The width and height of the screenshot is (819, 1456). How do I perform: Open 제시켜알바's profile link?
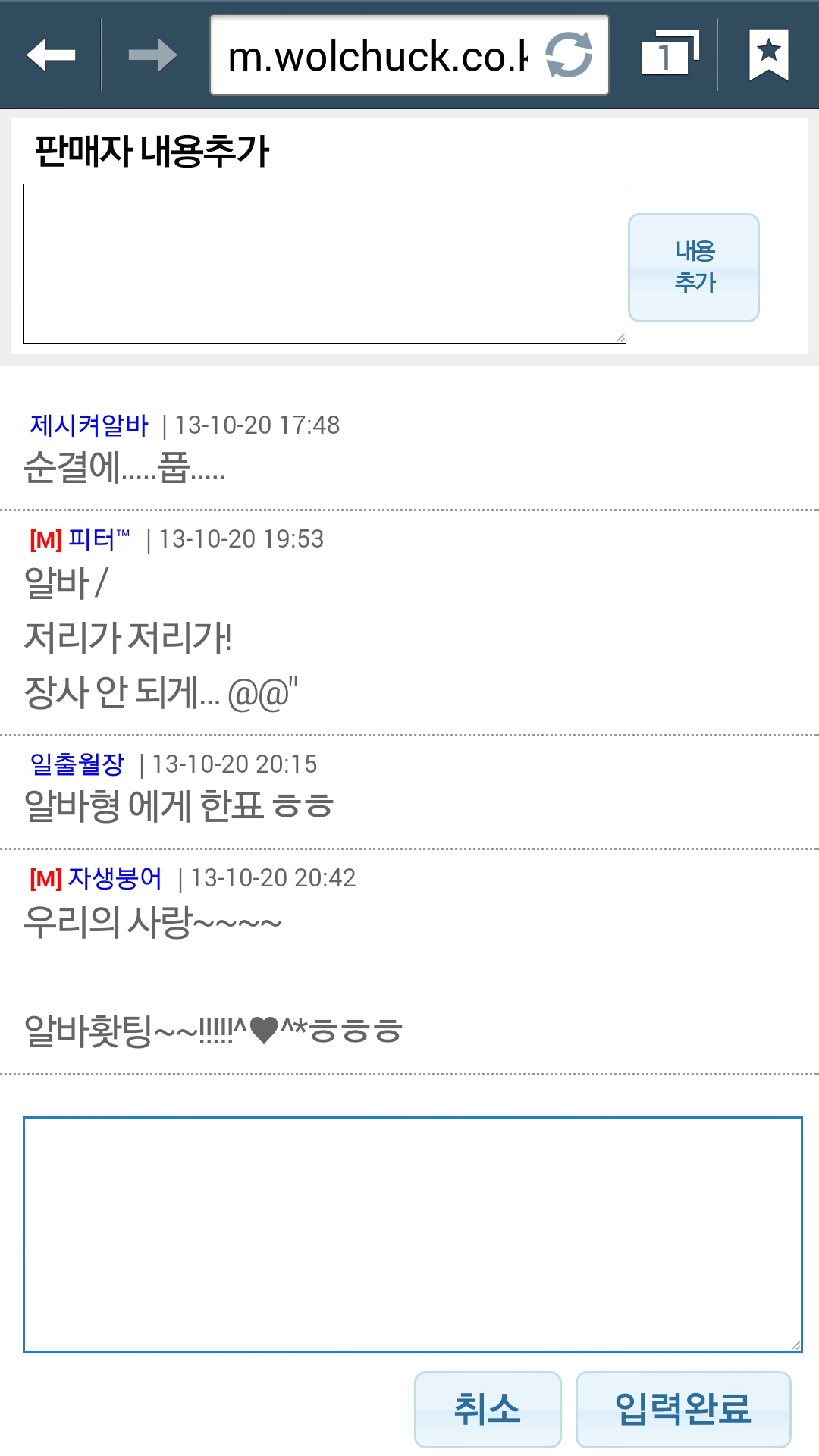pos(89,425)
